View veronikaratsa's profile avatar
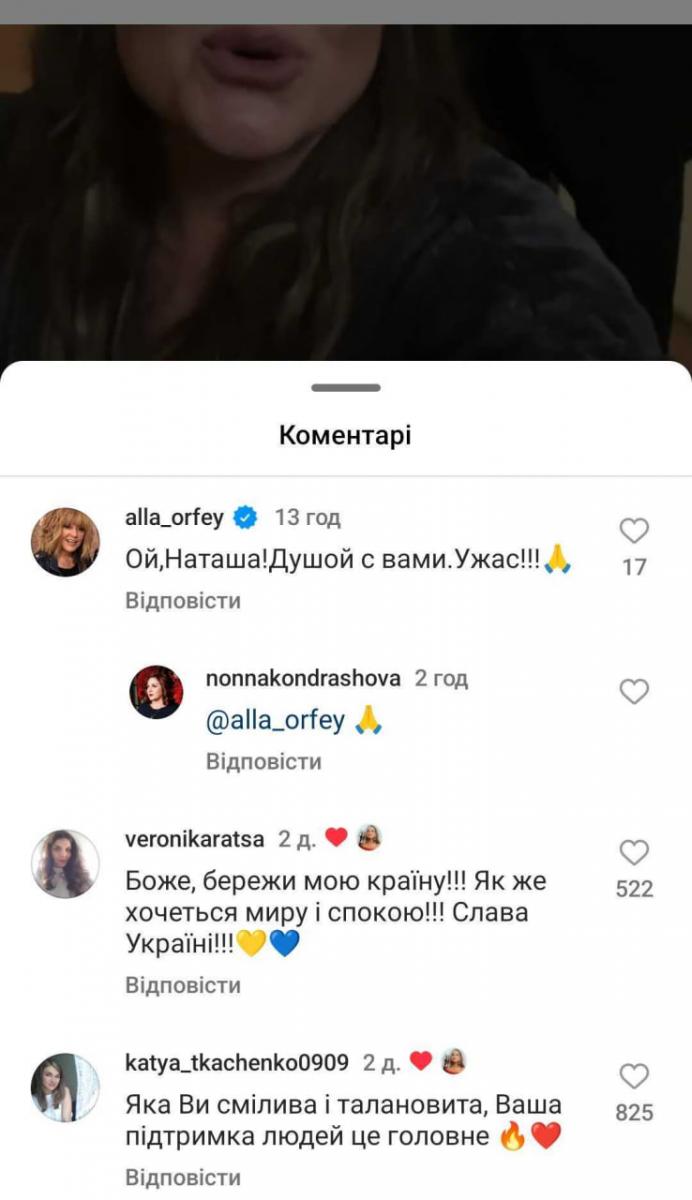This screenshot has height=1200, width=692. (x=66, y=863)
